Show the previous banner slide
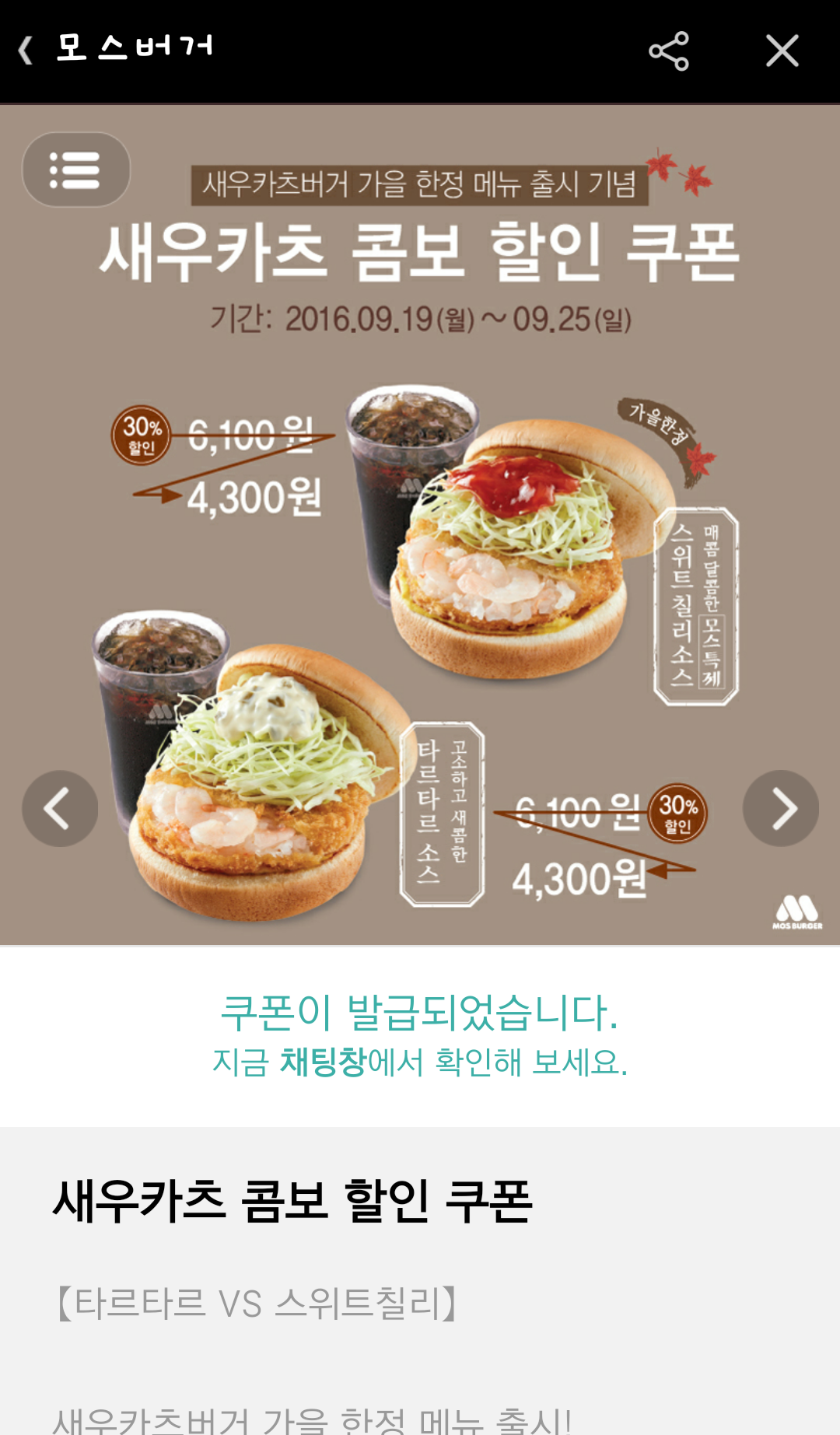840x1435 pixels. pyautogui.click(x=60, y=809)
